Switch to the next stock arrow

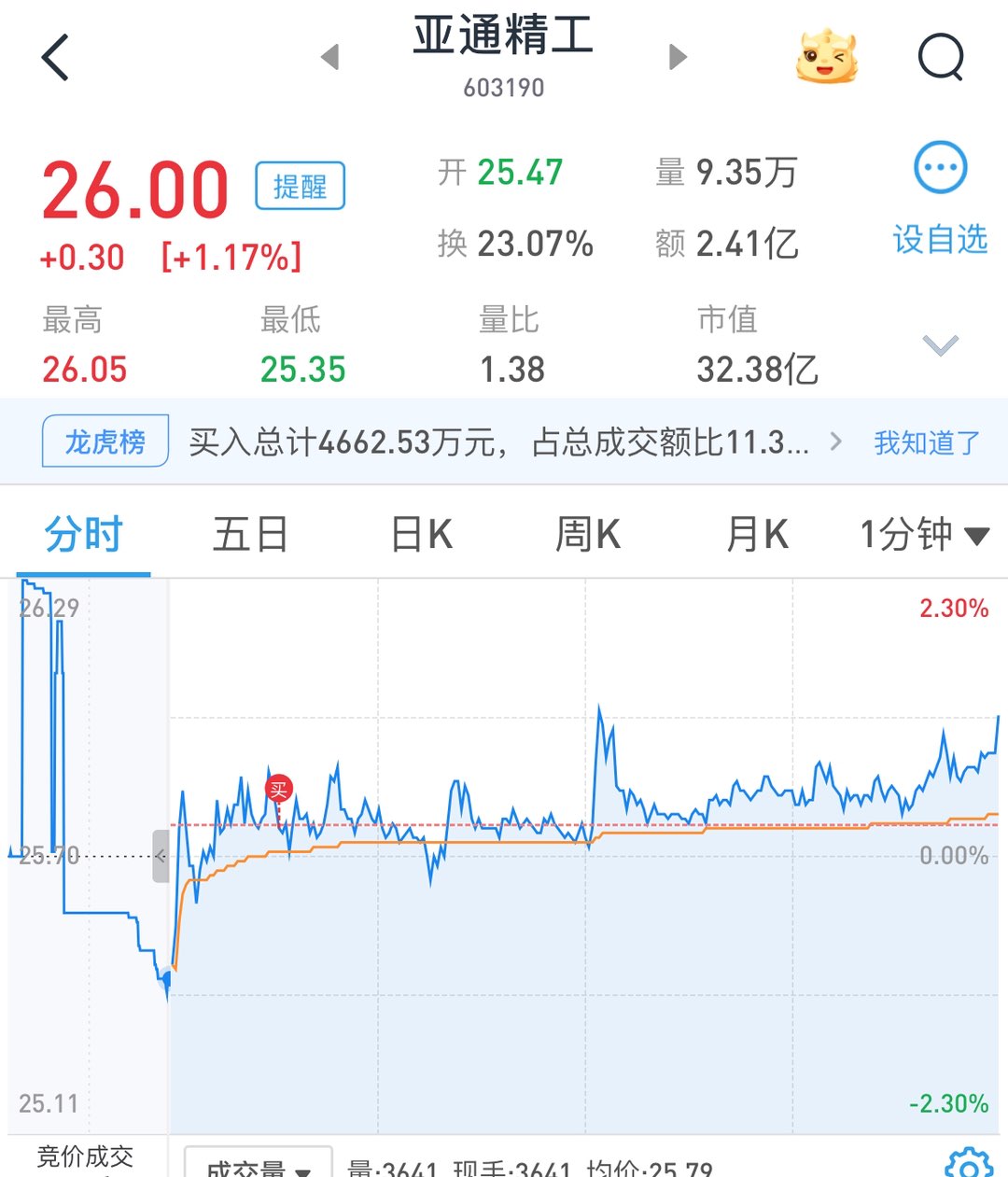(x=679, y=58)
